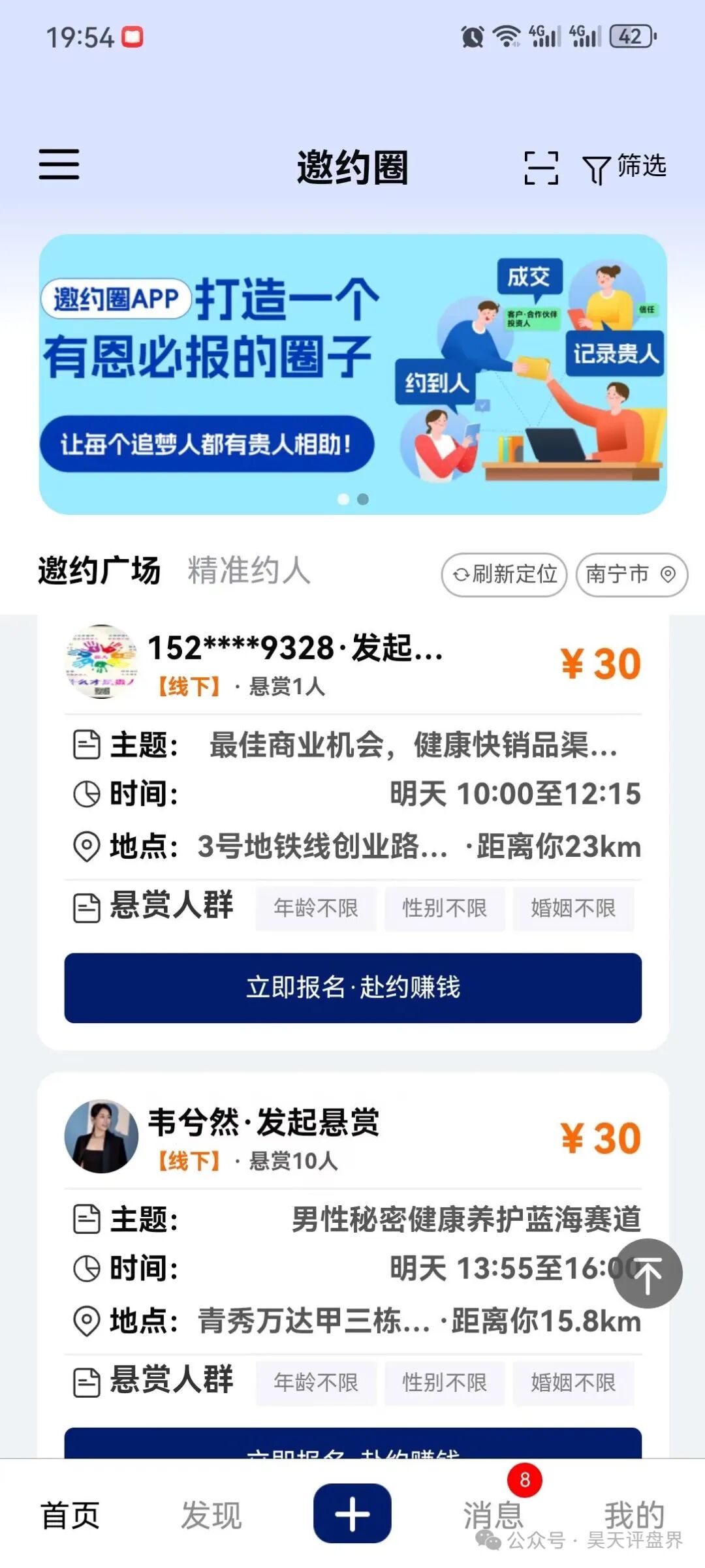Image resolution: width=705 pixels, height=1568 pixels.
Task: Tap the back-to-top floating arrow
Action: pos(648,1273)
